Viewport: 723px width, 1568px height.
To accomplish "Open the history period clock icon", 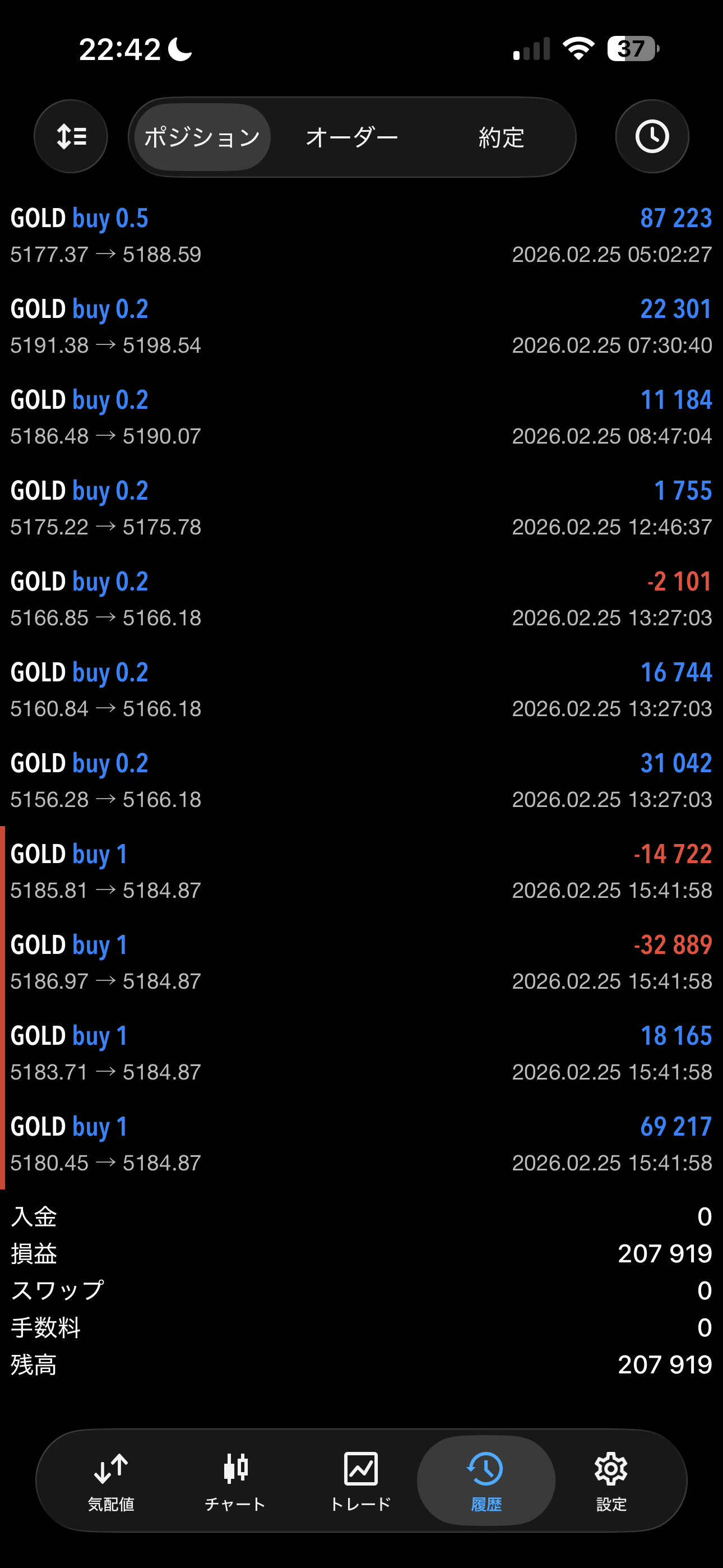I will coord(652,136).
